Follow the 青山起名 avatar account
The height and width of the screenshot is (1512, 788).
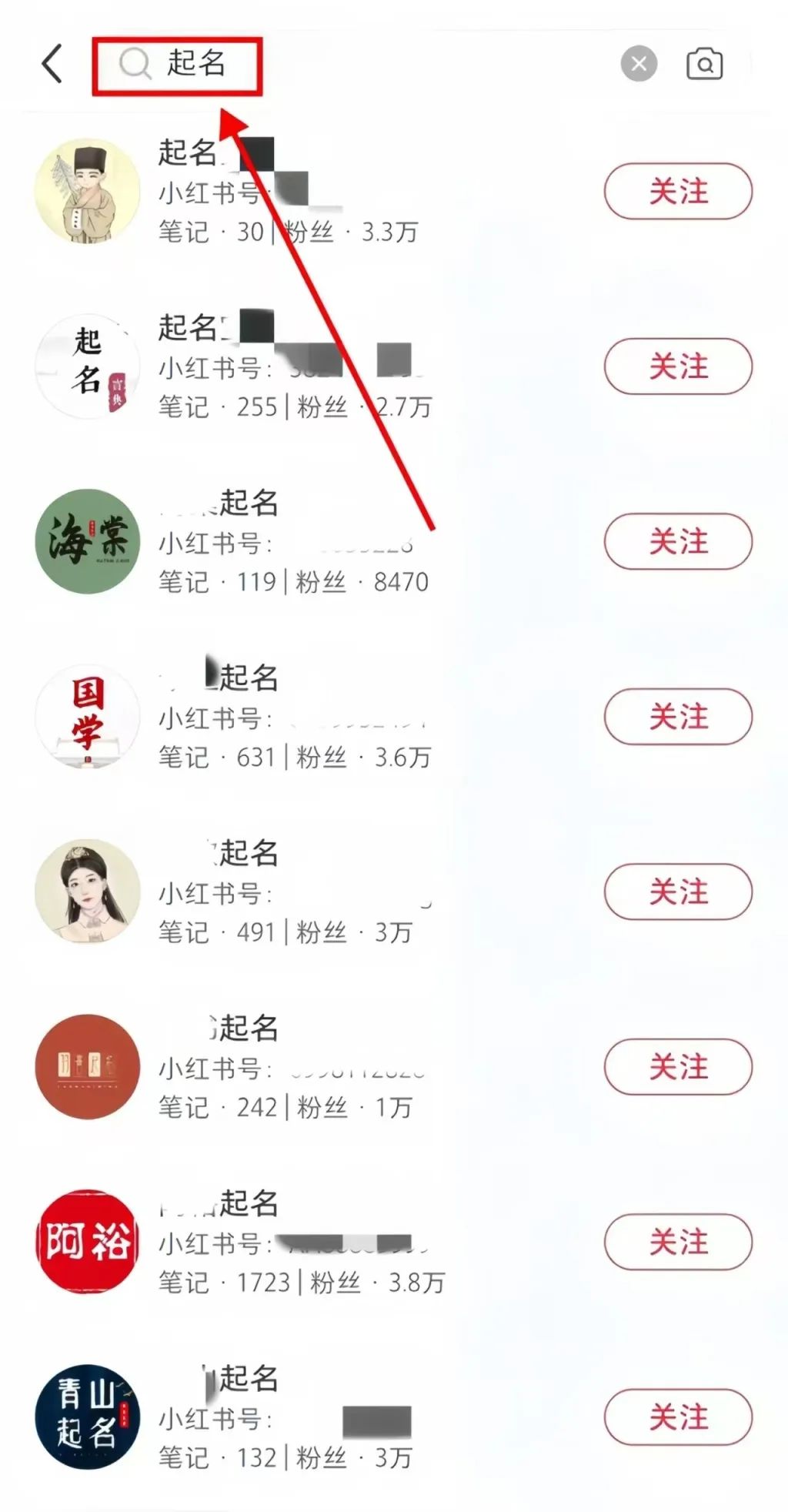click(677, 1417)
